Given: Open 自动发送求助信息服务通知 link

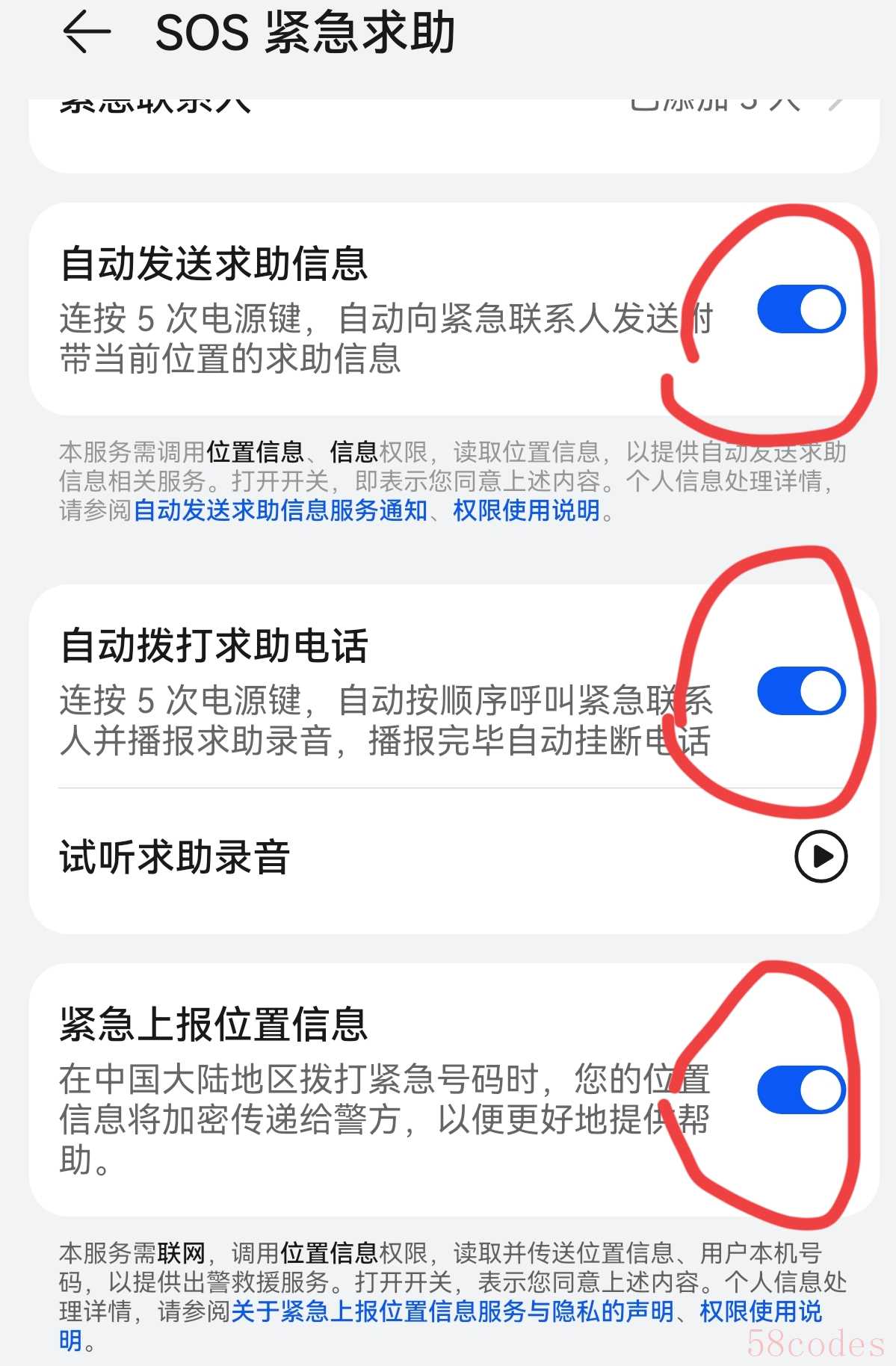Looking at the screenshot, I should tap(280, 510).
